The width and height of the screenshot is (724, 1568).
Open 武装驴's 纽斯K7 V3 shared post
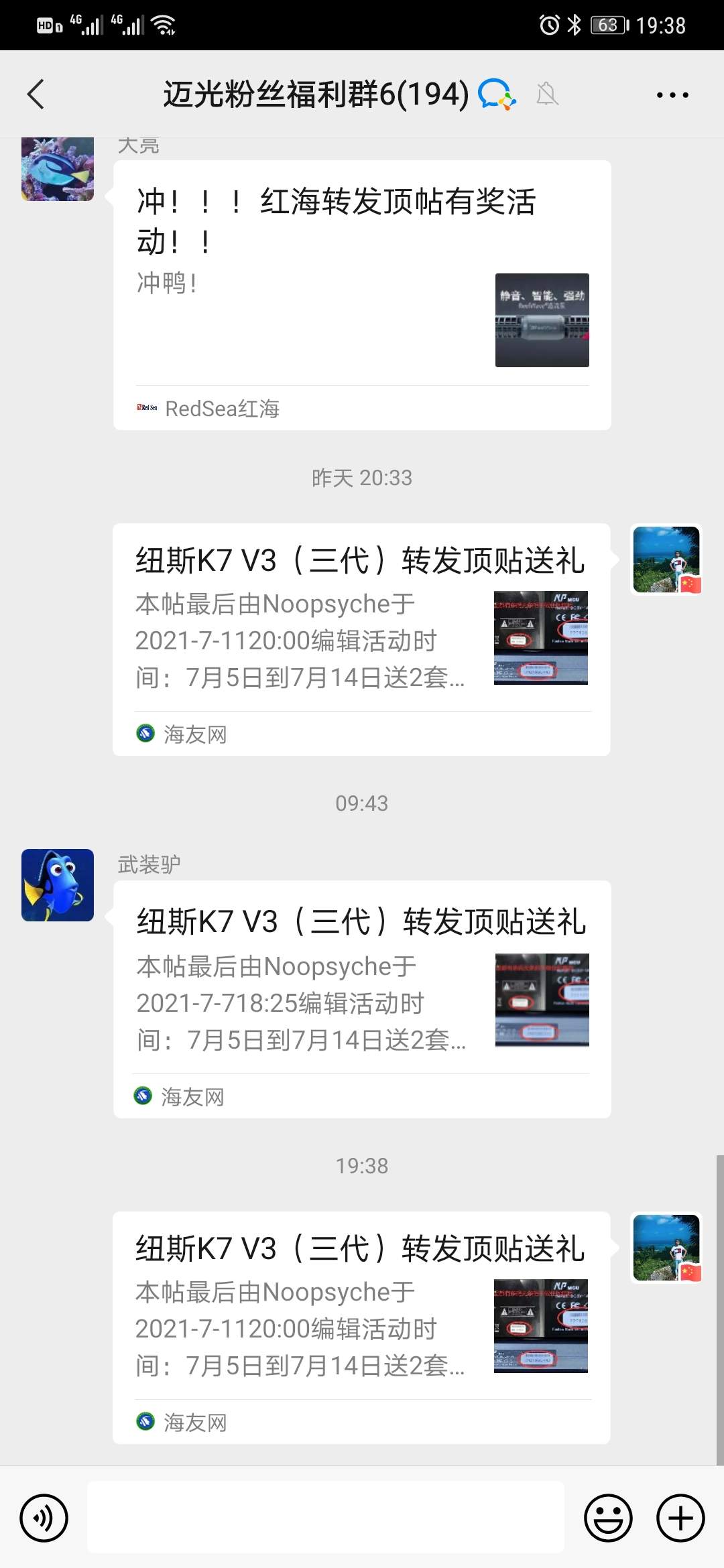pos(362,998)
